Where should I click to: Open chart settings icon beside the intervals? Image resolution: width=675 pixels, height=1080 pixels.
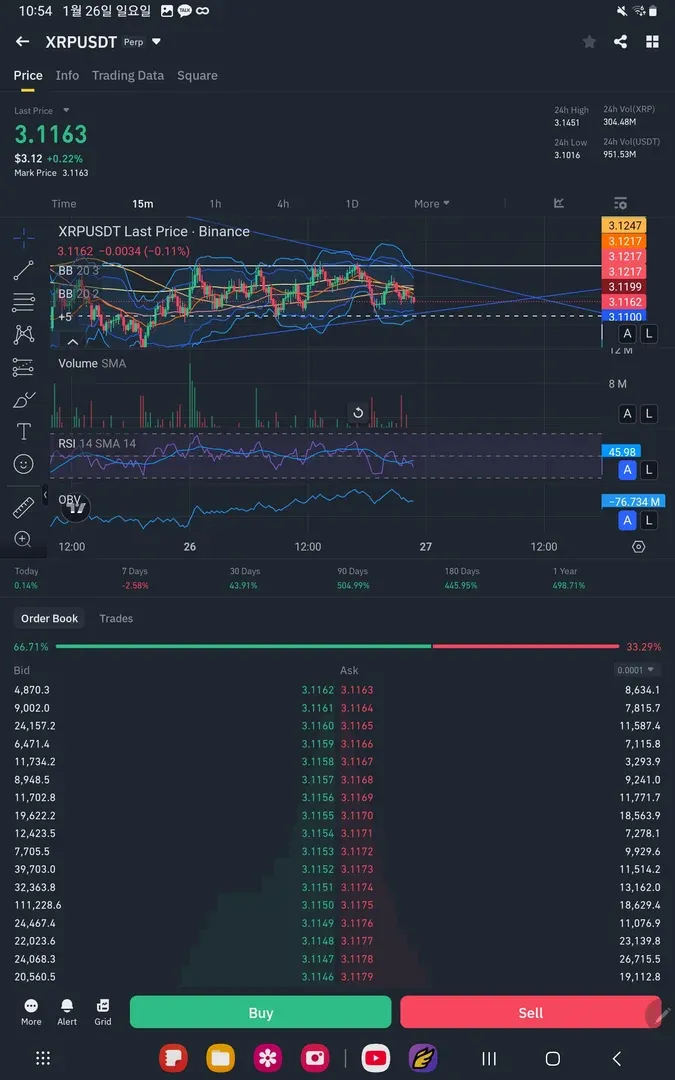(620, 204)
